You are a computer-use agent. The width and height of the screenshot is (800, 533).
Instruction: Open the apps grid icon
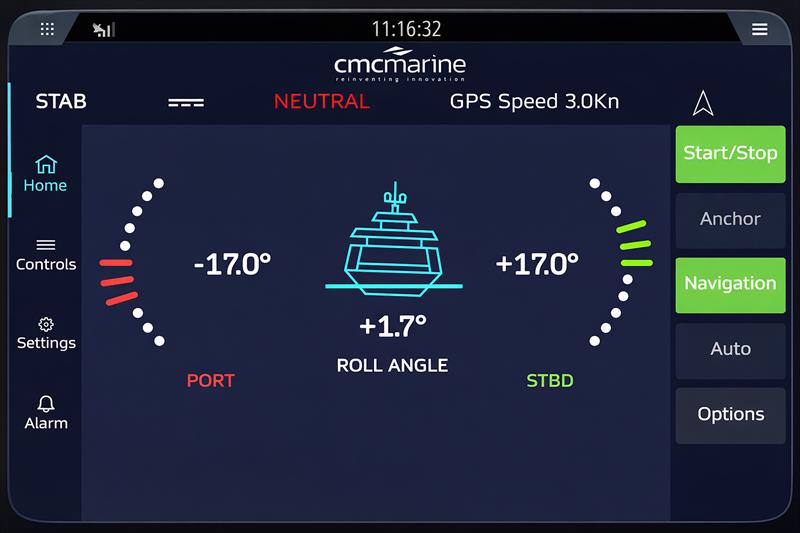tap(47, 29)
